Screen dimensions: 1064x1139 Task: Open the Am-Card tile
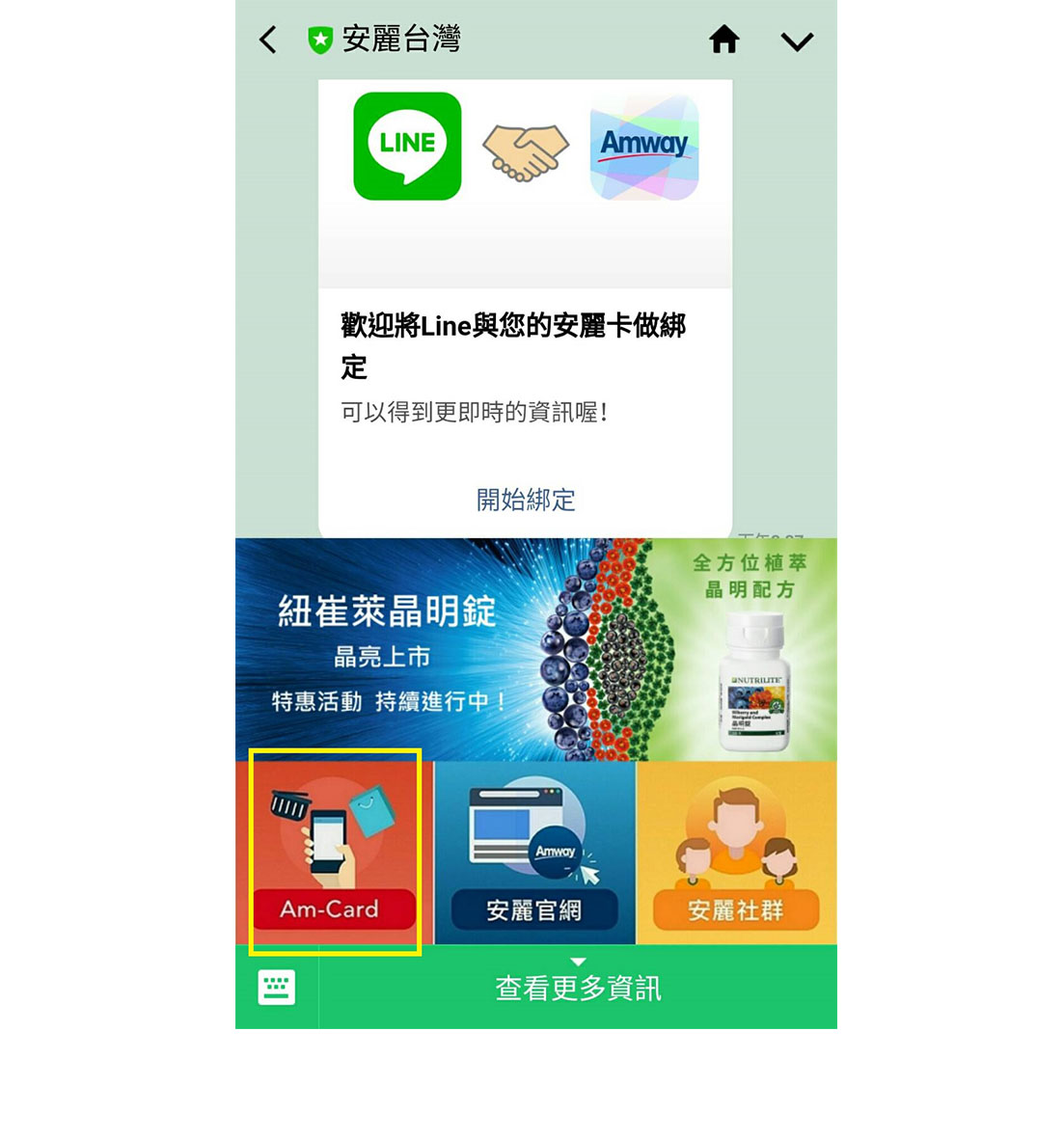[334, 853]
